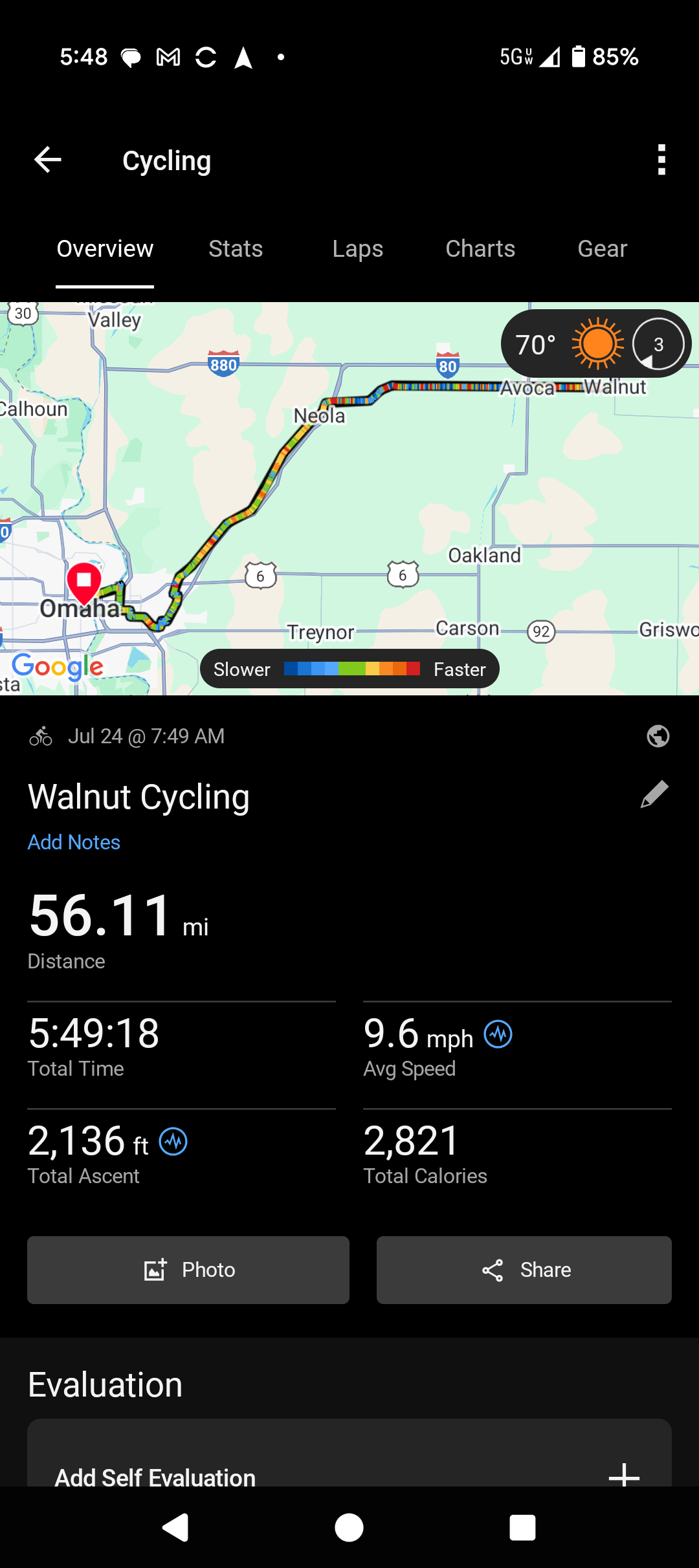Add a photo to the activity
This screenshot has height=1568, width=699.
188,1270
